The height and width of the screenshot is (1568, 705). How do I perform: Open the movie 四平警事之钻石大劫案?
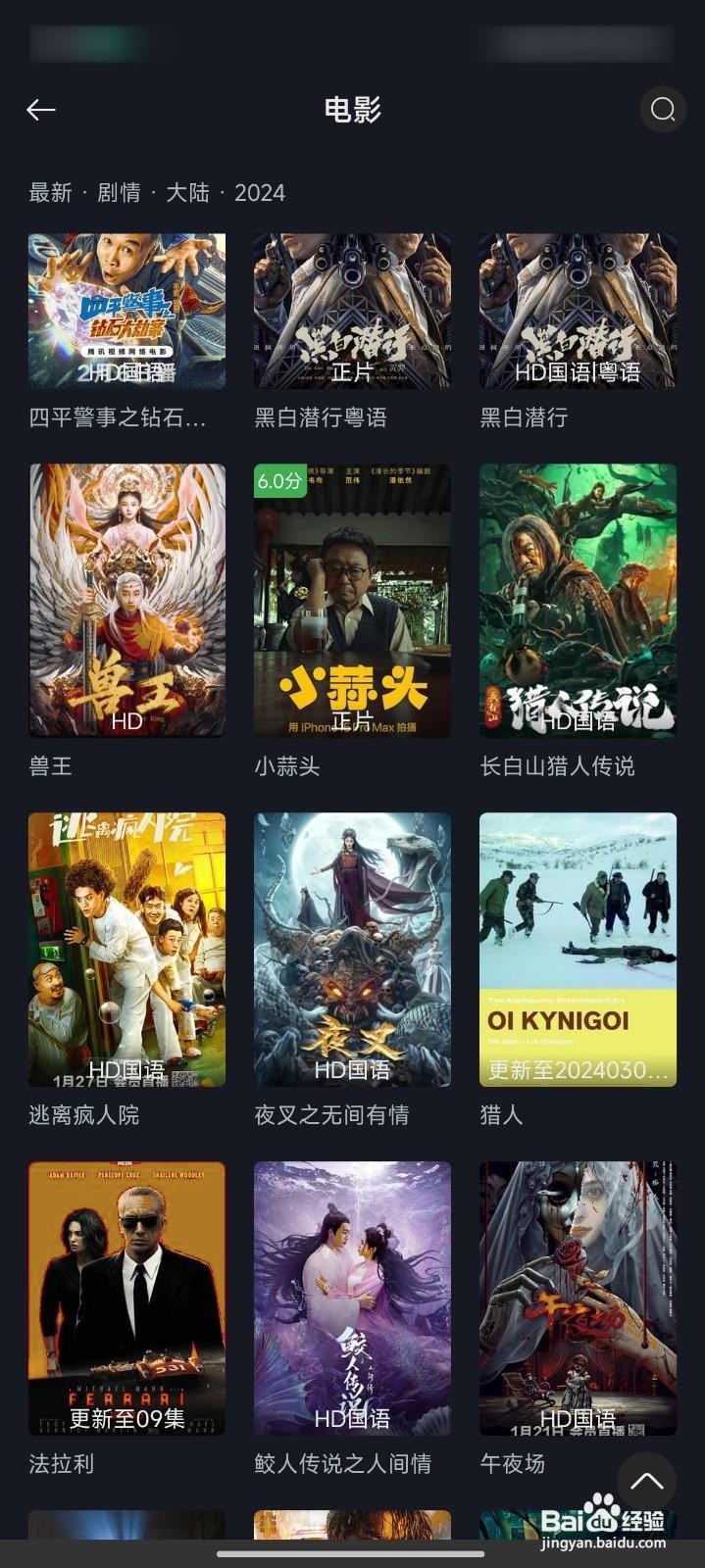tap(126, 312)
